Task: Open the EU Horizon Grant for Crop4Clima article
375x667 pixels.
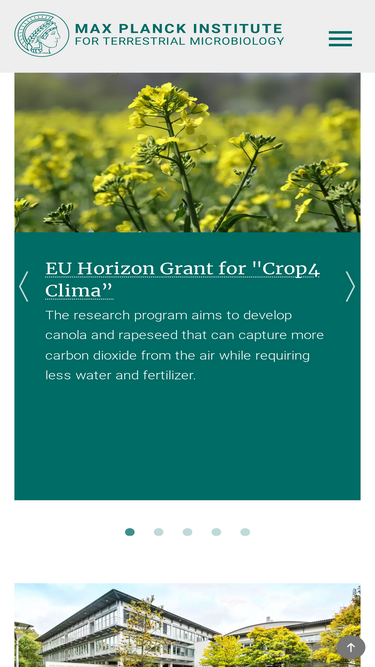Action: click(x=182, y=279)
